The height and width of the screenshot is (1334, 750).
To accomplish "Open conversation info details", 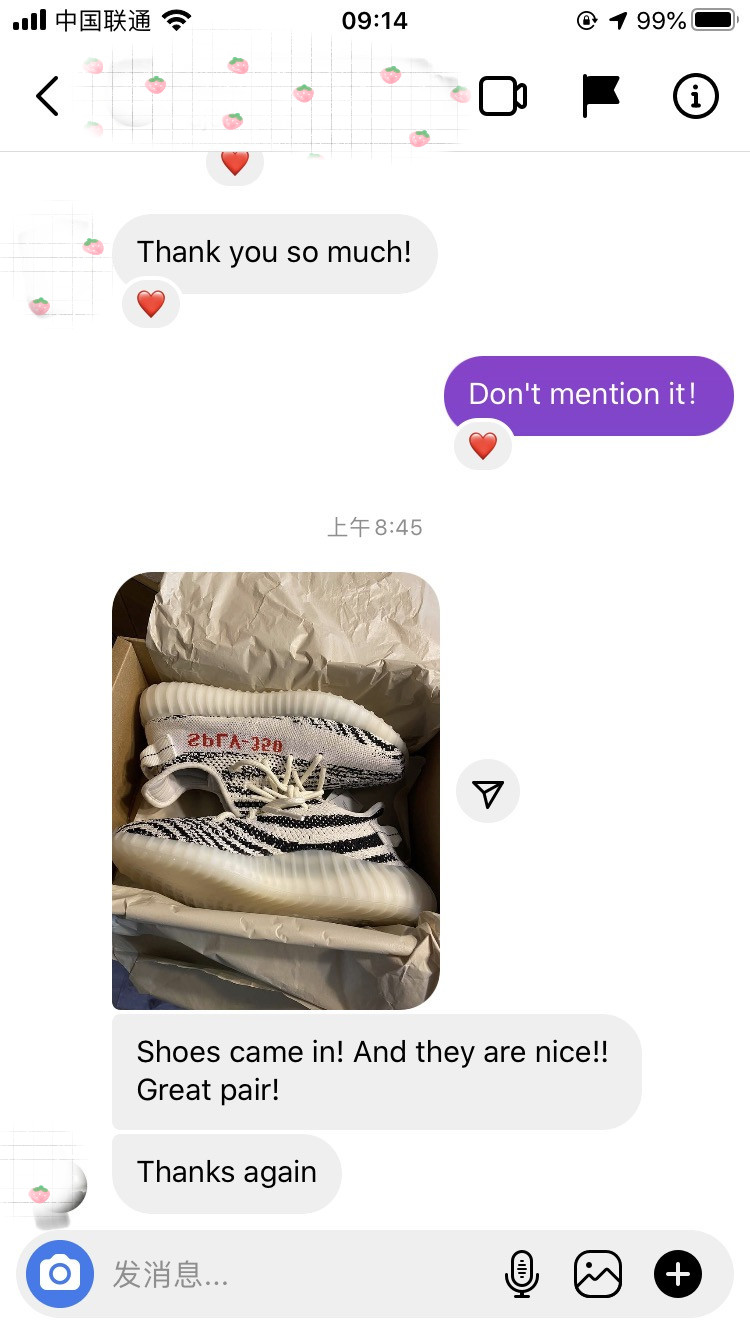I will (x=696, y=97).
